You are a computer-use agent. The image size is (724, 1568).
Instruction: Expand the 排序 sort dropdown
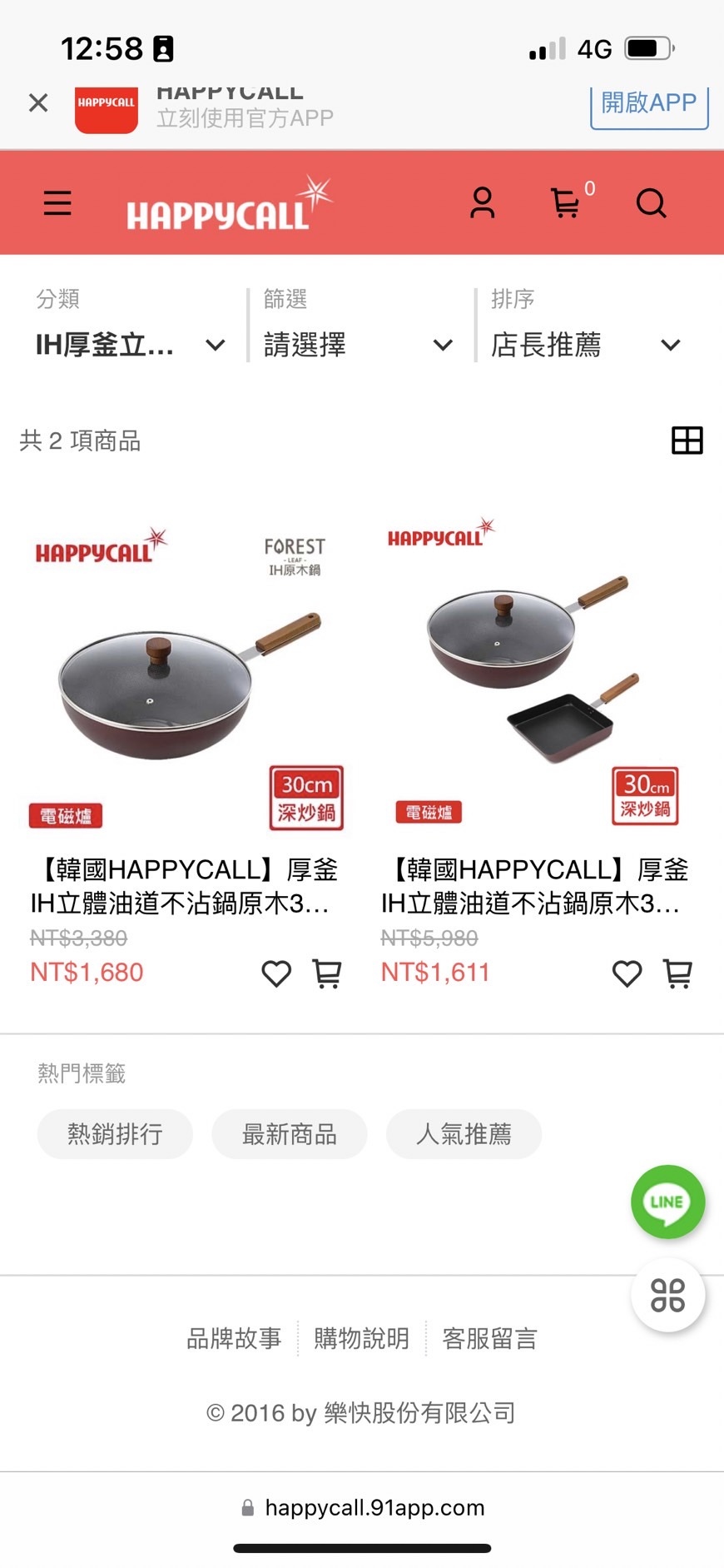click(x=586, y=345)
